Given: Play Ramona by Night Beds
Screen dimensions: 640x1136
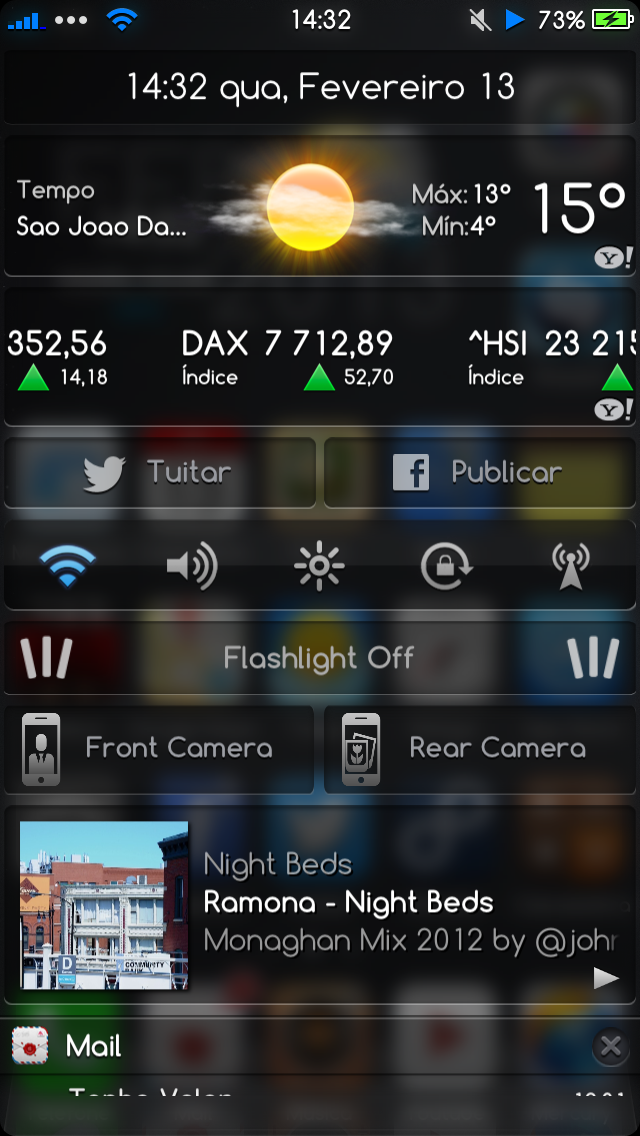Looking at the screenshot, I should pyautogui.click(x=606, y=978).
